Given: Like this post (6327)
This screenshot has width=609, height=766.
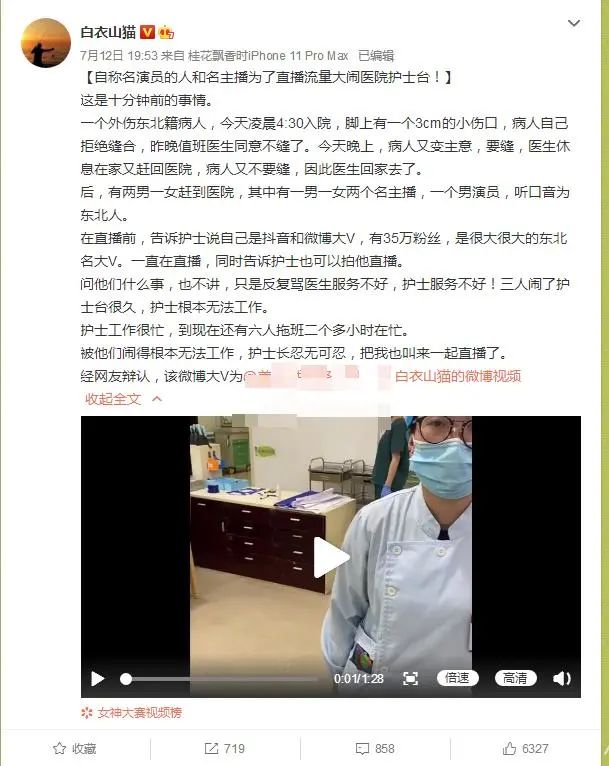Looking at the screenshot, I should pos(525,748).
